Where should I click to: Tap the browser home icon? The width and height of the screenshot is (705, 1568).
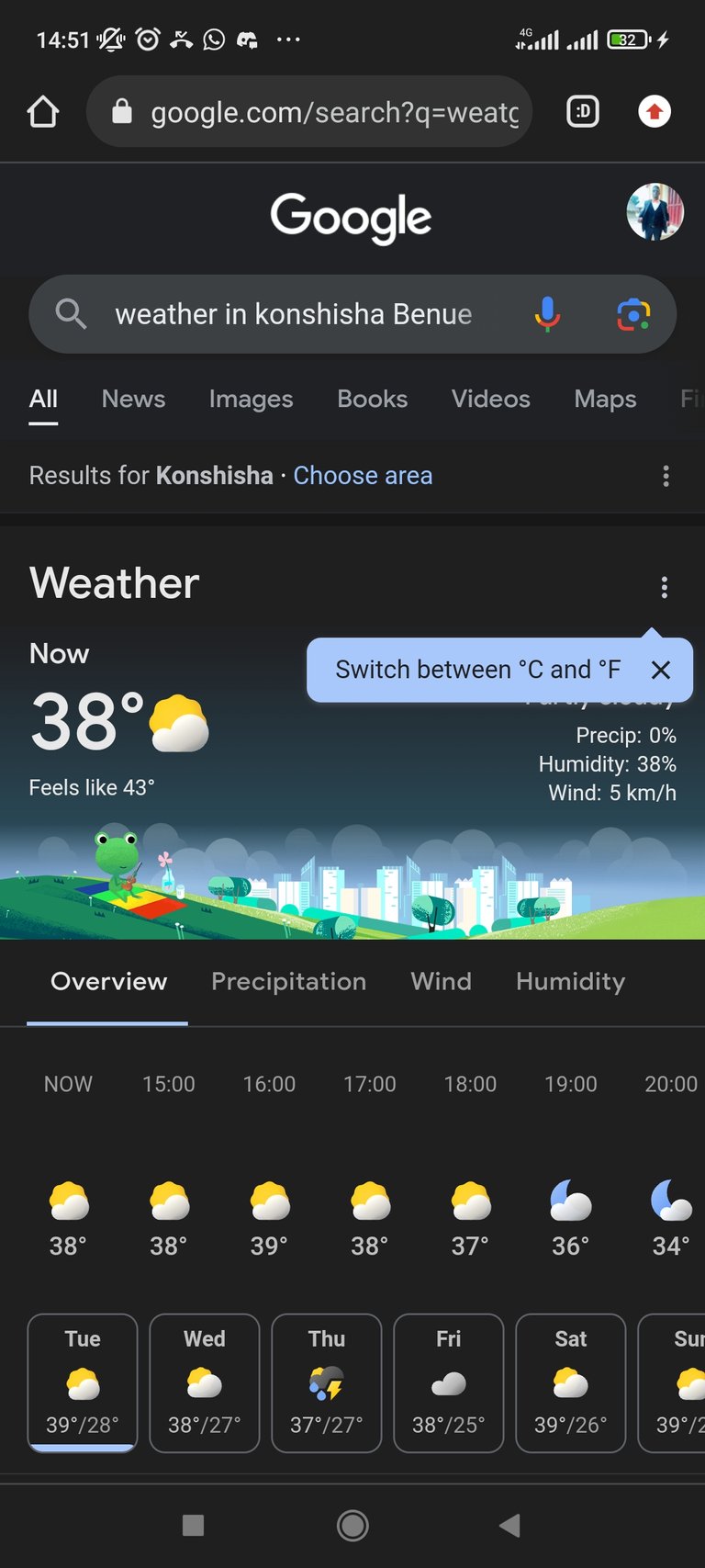[43, 112]
